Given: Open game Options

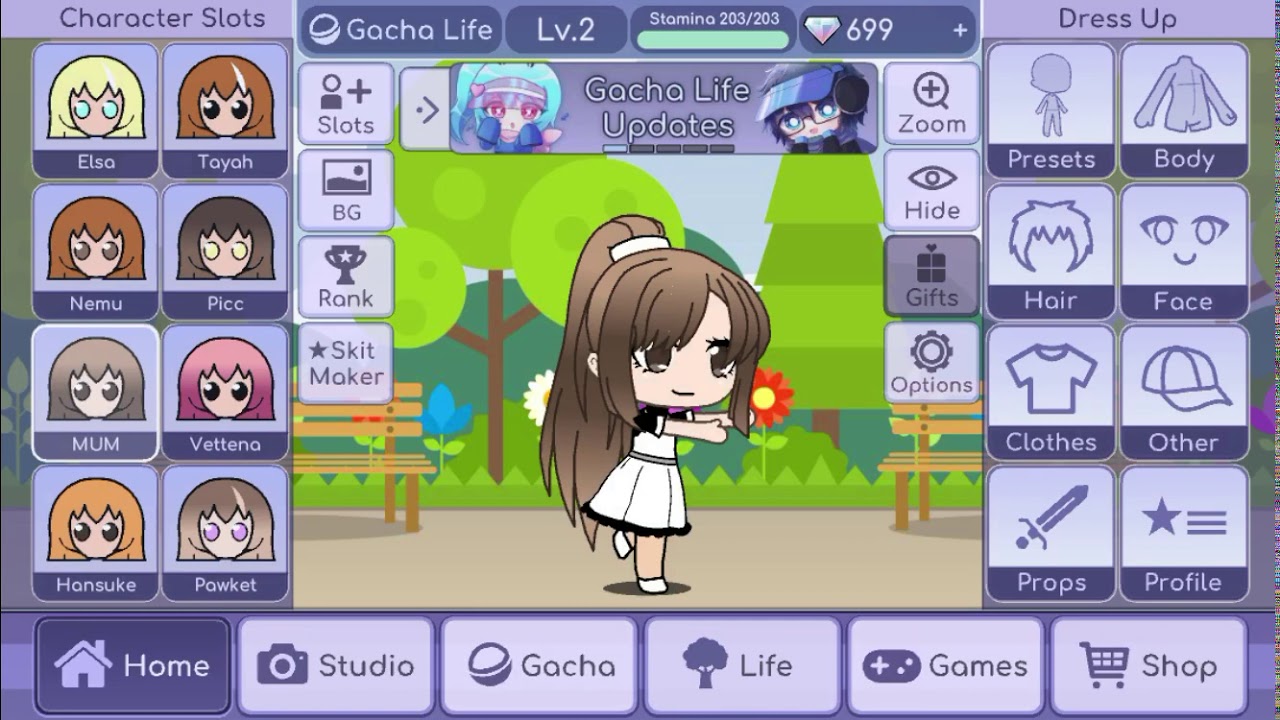Looking at the screenshot, I should [931, 363].
